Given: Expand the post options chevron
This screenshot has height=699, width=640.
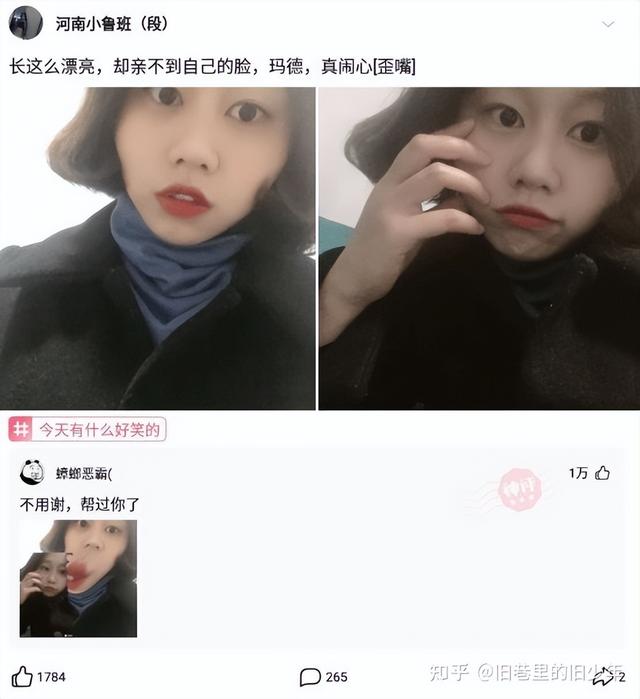Looking at the screenshot, I should (x=607, y=22).
